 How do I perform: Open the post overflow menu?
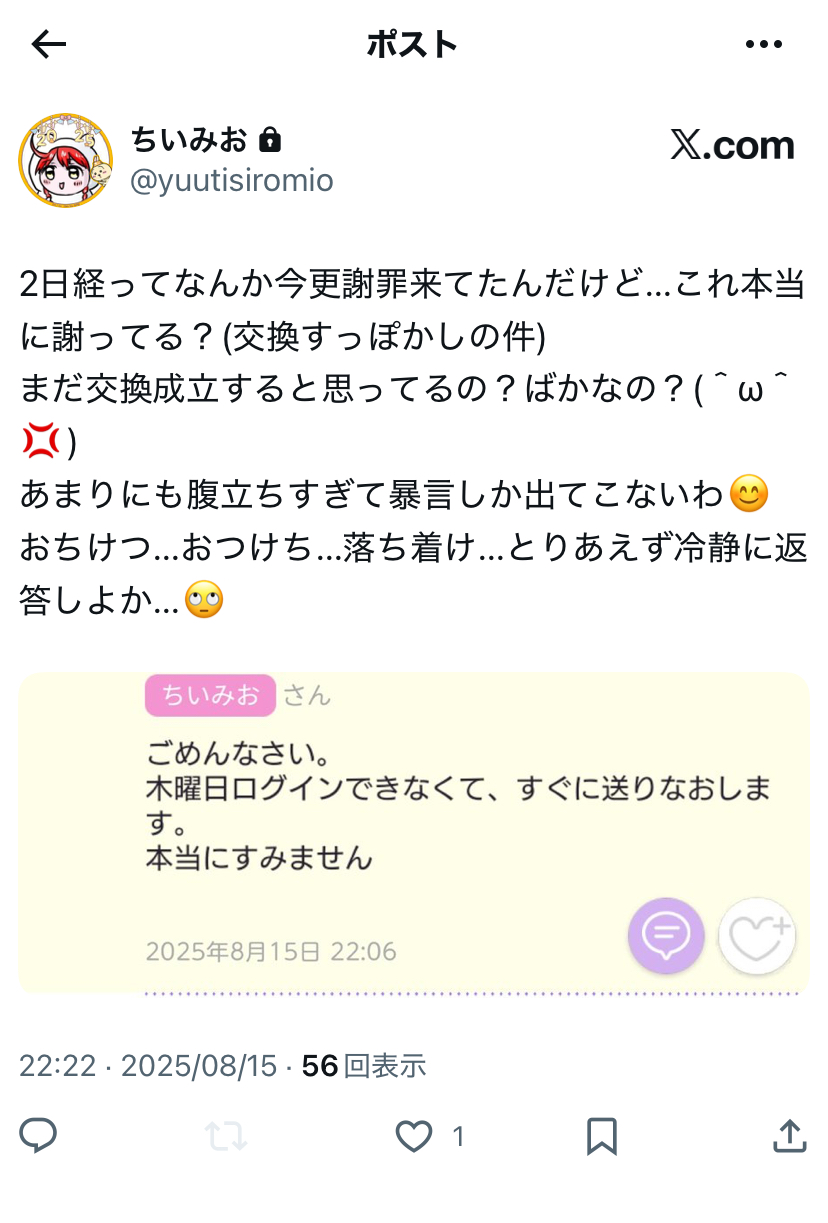pos(764,44)
